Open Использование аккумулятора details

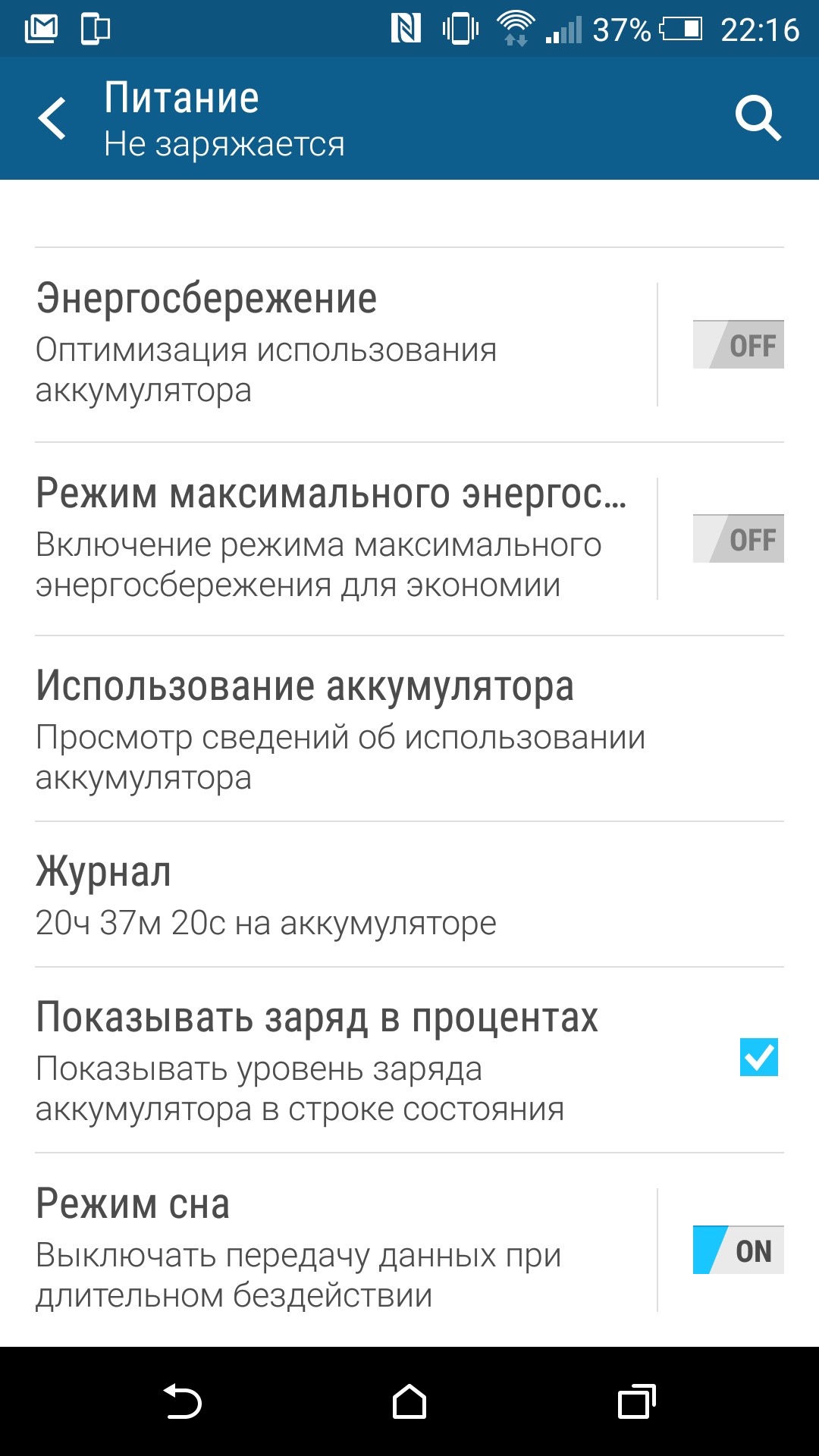pos(409,729)
